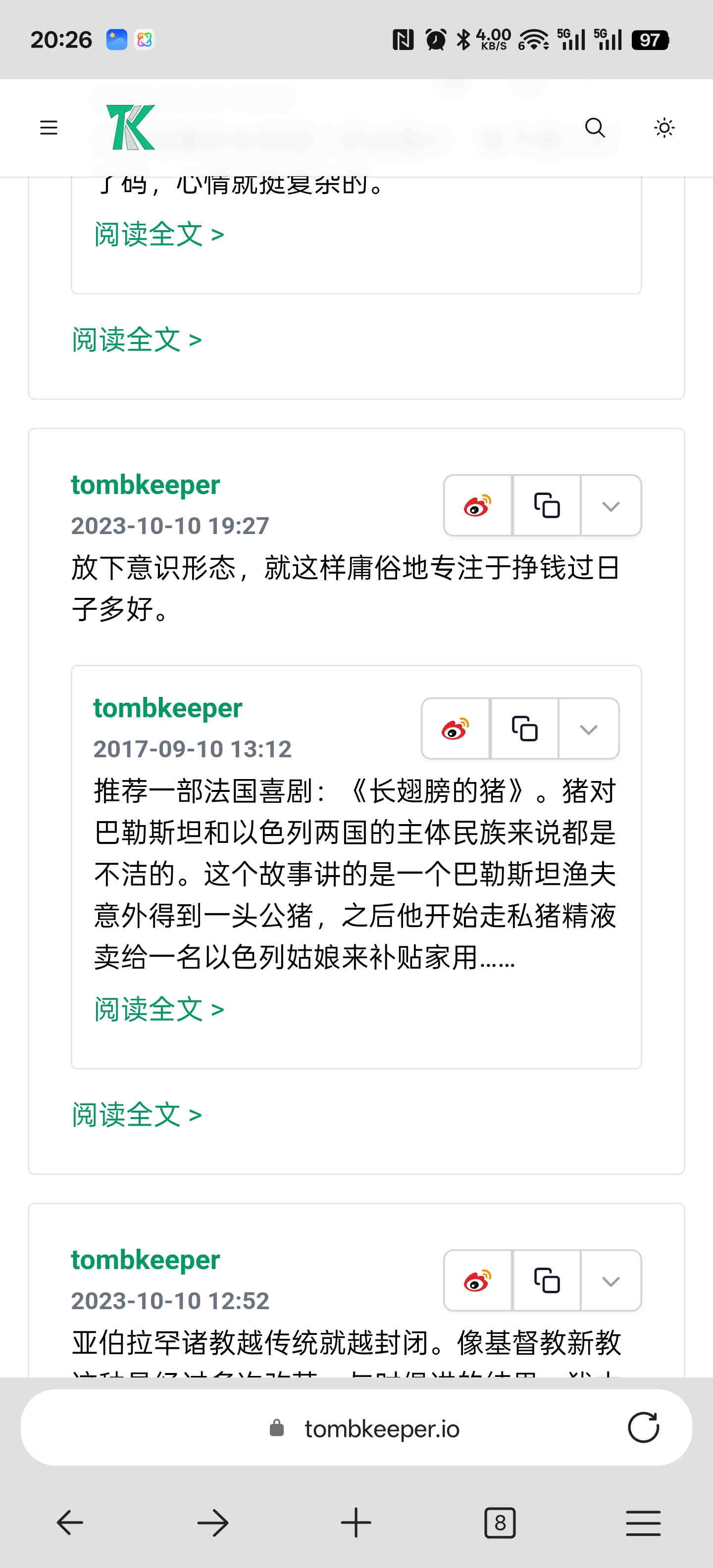
Task: Tap the TK logo to go home
Action: point(131,127)
